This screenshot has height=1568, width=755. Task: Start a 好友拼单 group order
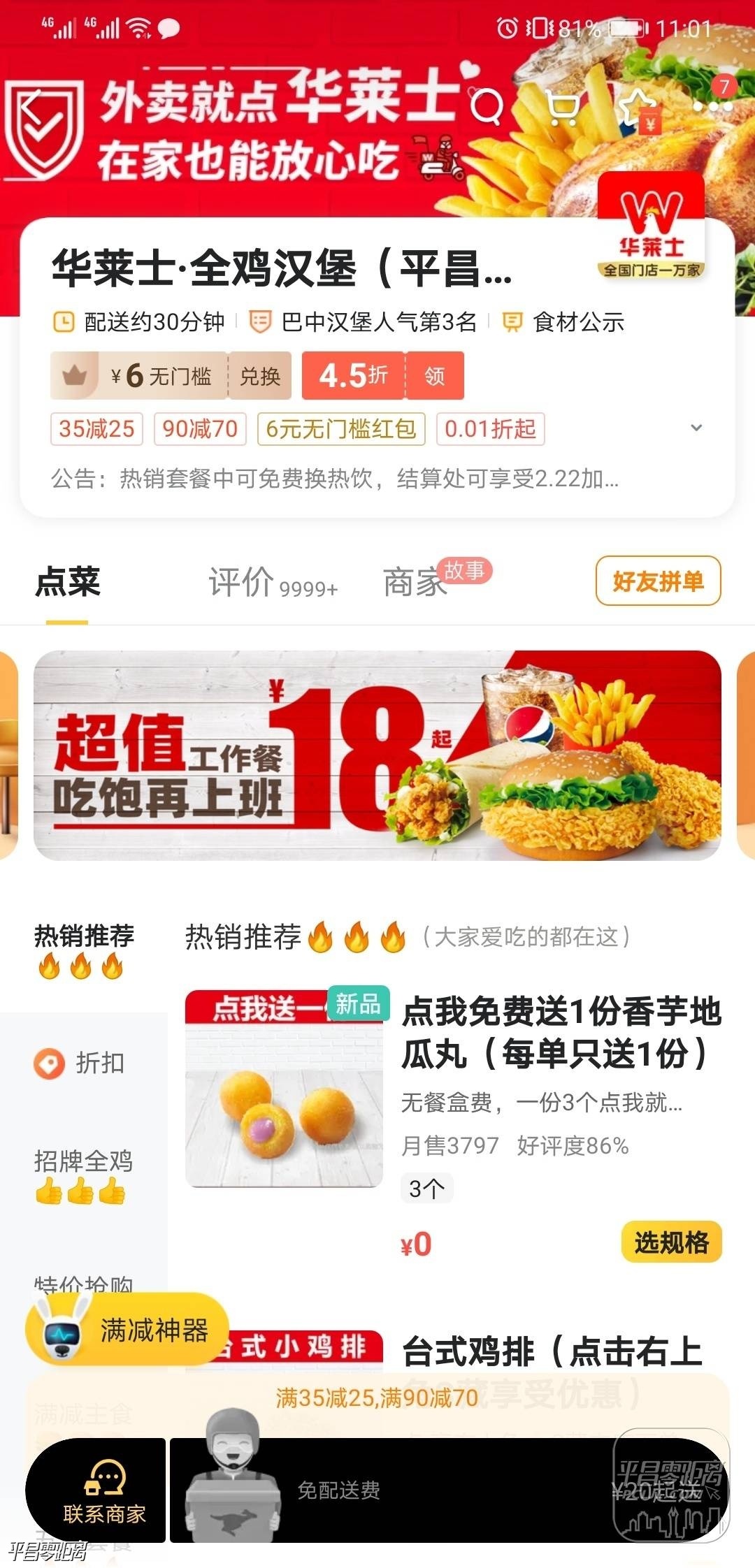(x=657, y=581)
